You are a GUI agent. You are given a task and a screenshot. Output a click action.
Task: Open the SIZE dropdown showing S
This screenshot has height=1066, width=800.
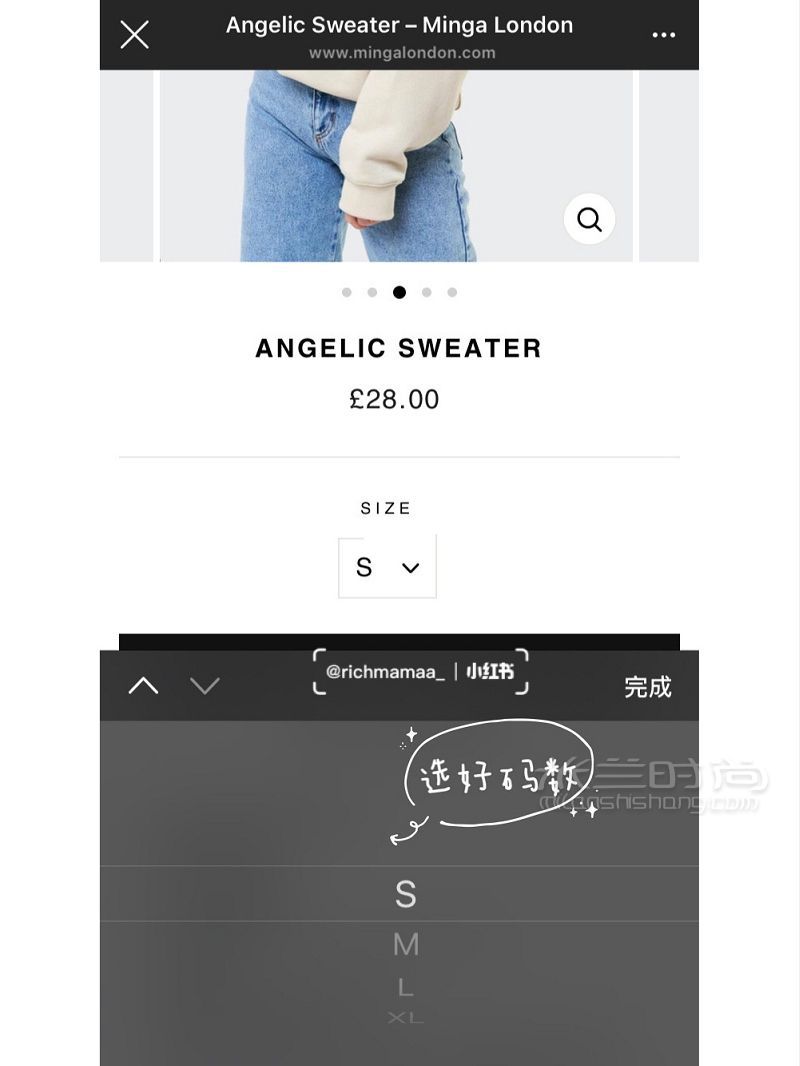[387, 567]
